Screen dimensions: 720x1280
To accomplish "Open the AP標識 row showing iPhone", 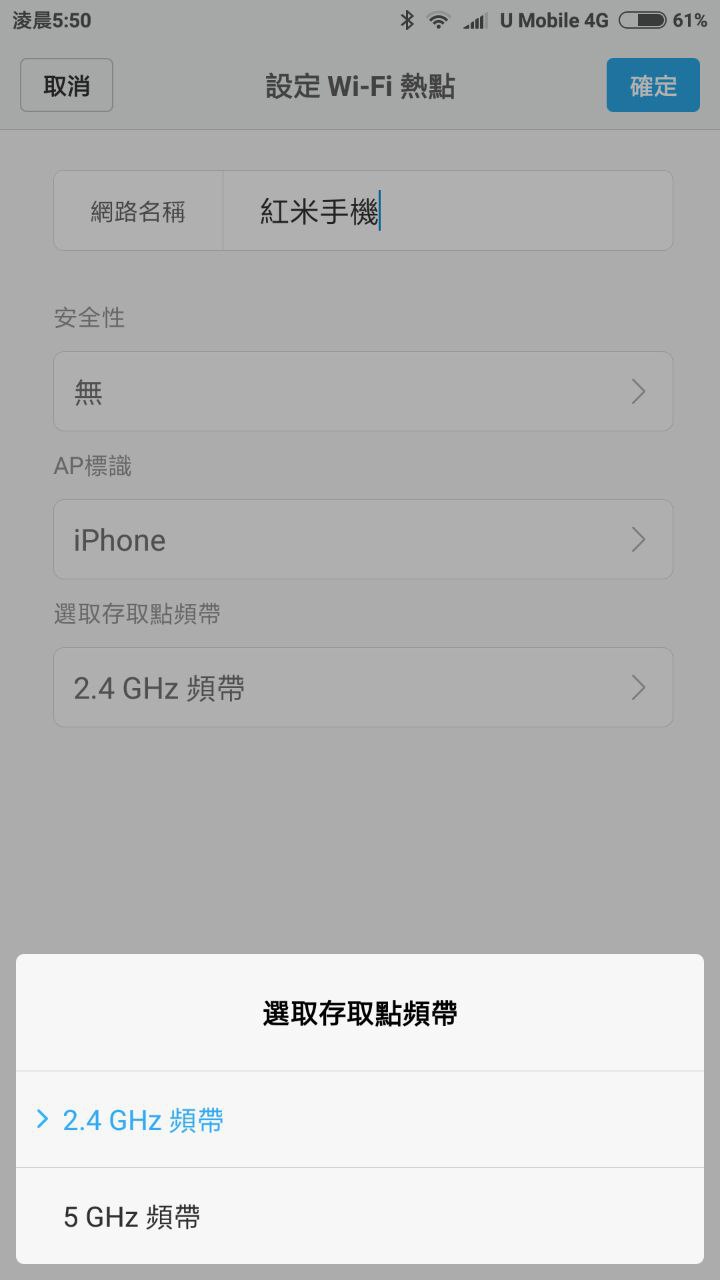I will pos(363,540).
